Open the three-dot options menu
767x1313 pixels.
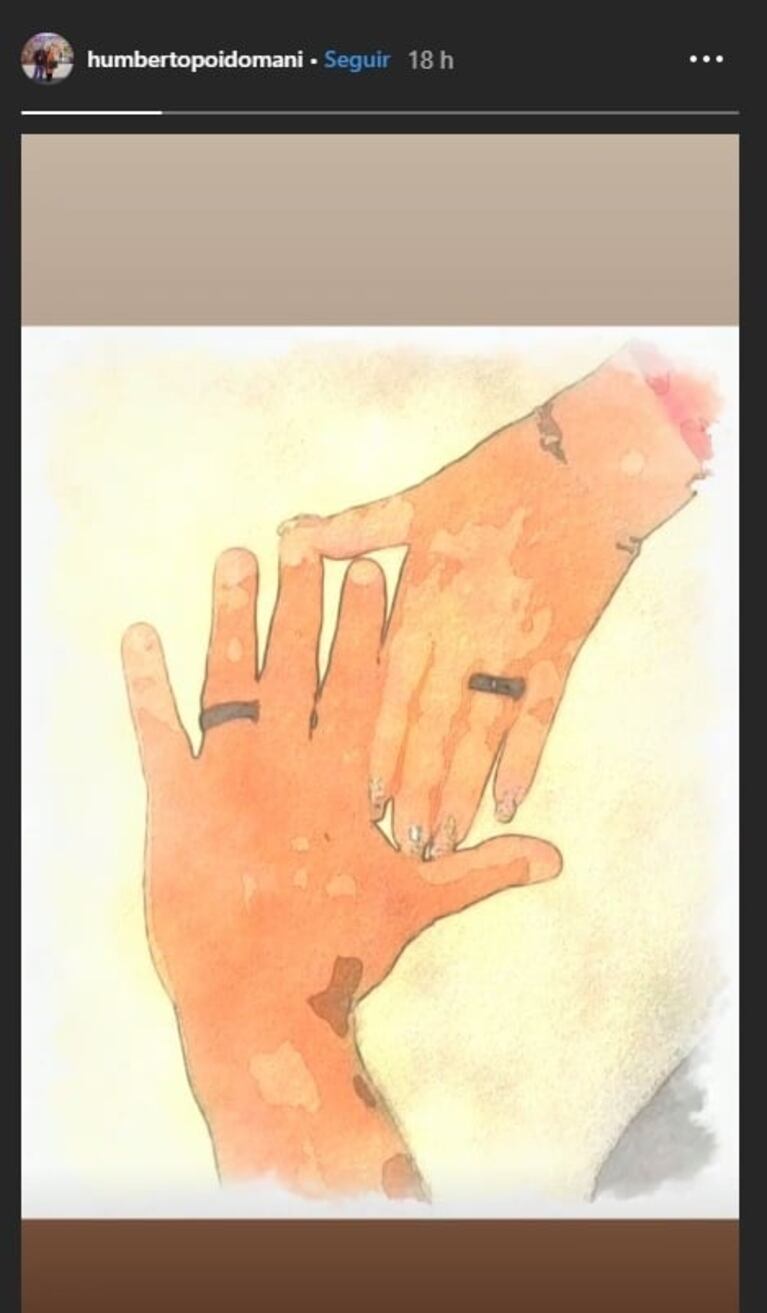click(705, 60)
